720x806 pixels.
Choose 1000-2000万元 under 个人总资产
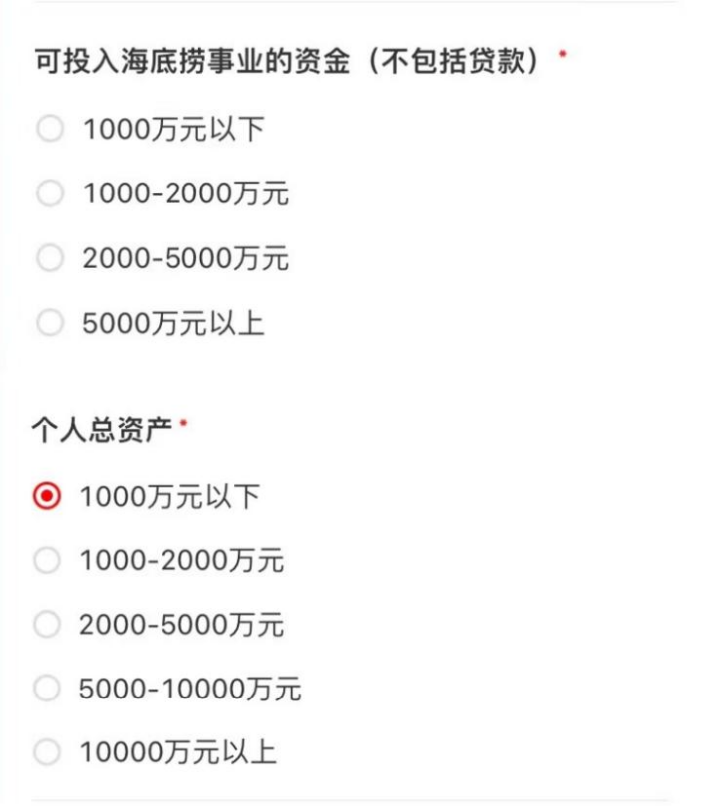click(47, 561)
